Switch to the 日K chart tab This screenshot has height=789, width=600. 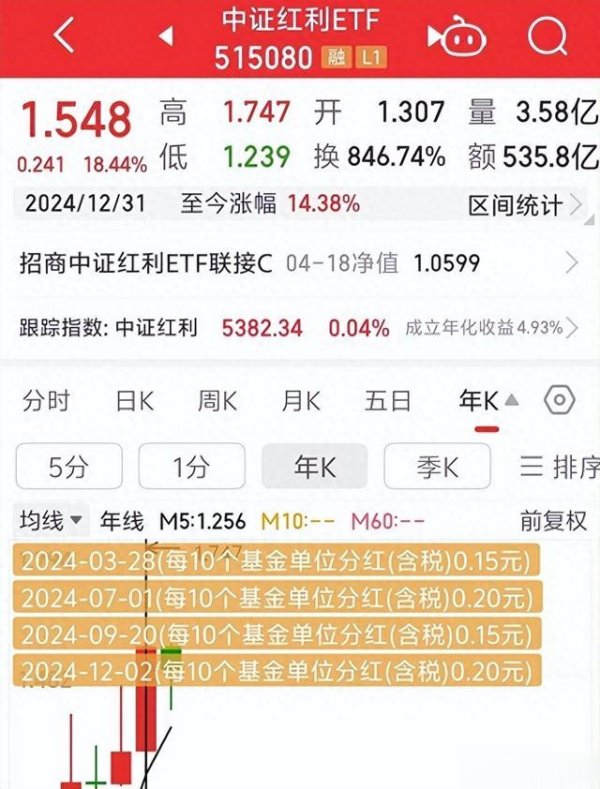(x=134, y=401)
